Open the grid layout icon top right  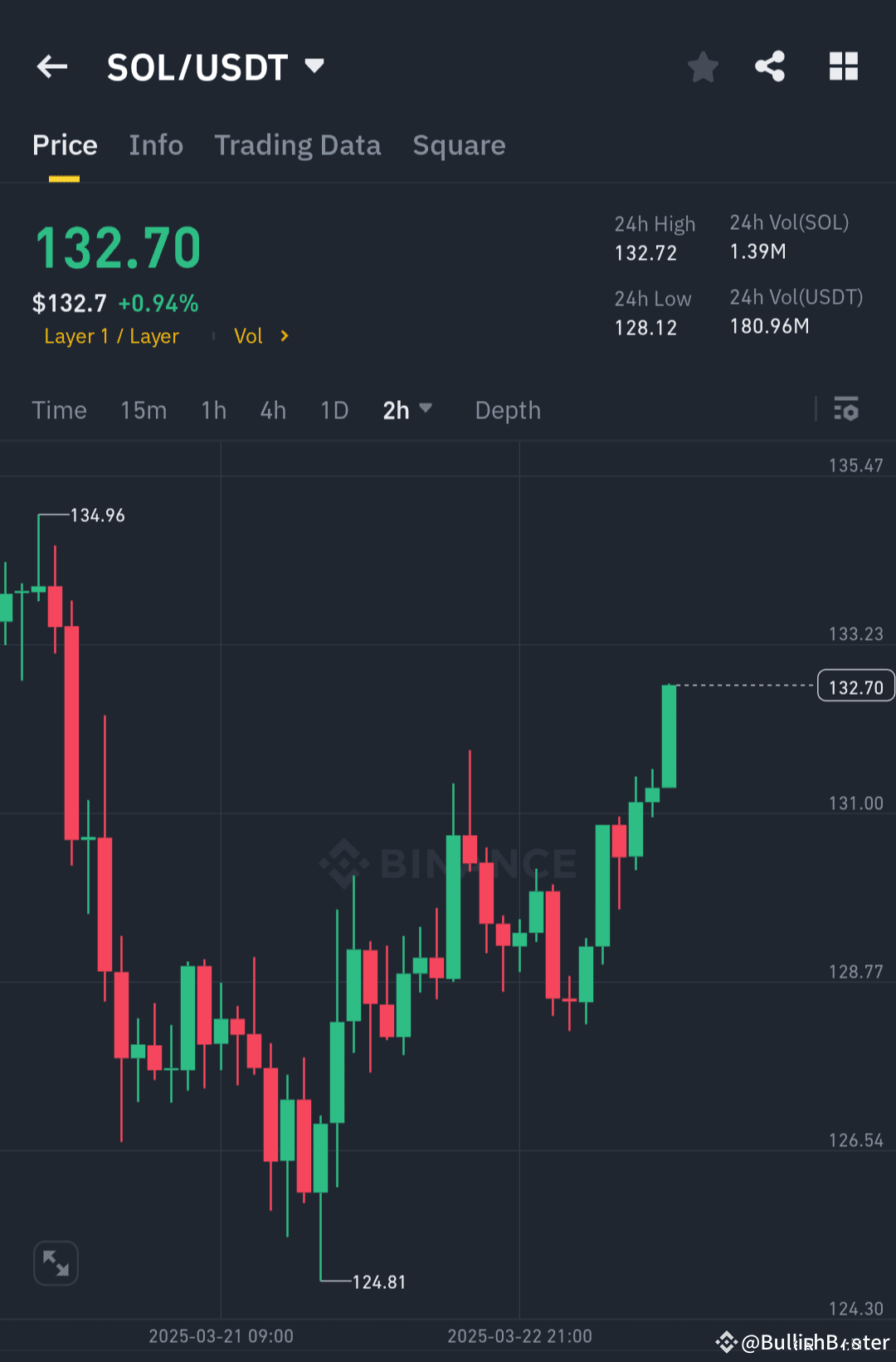click(844, 66)
